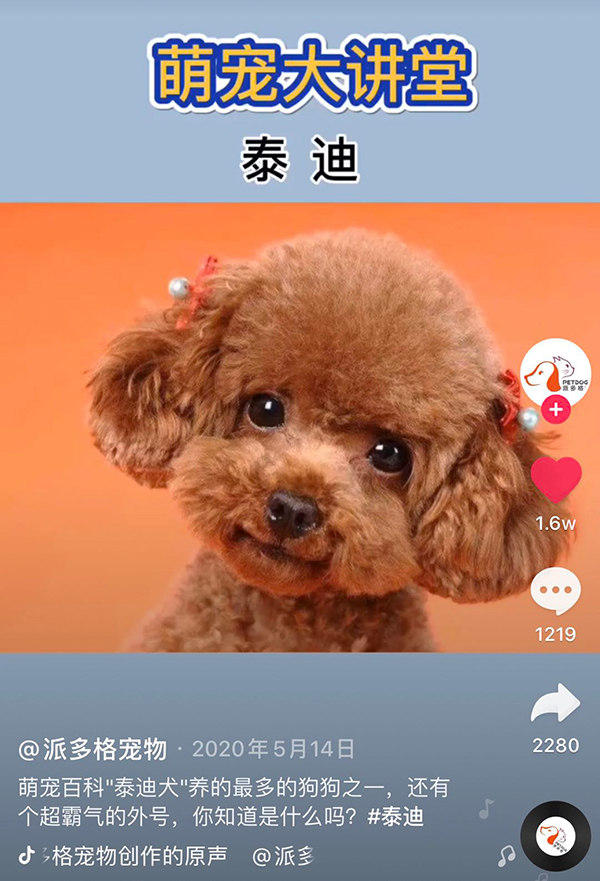Viewport: 600px width, 881px height.
Task: Tap the @派多格宠物 username
Action: pyautogui.click(x=93, y=748)
